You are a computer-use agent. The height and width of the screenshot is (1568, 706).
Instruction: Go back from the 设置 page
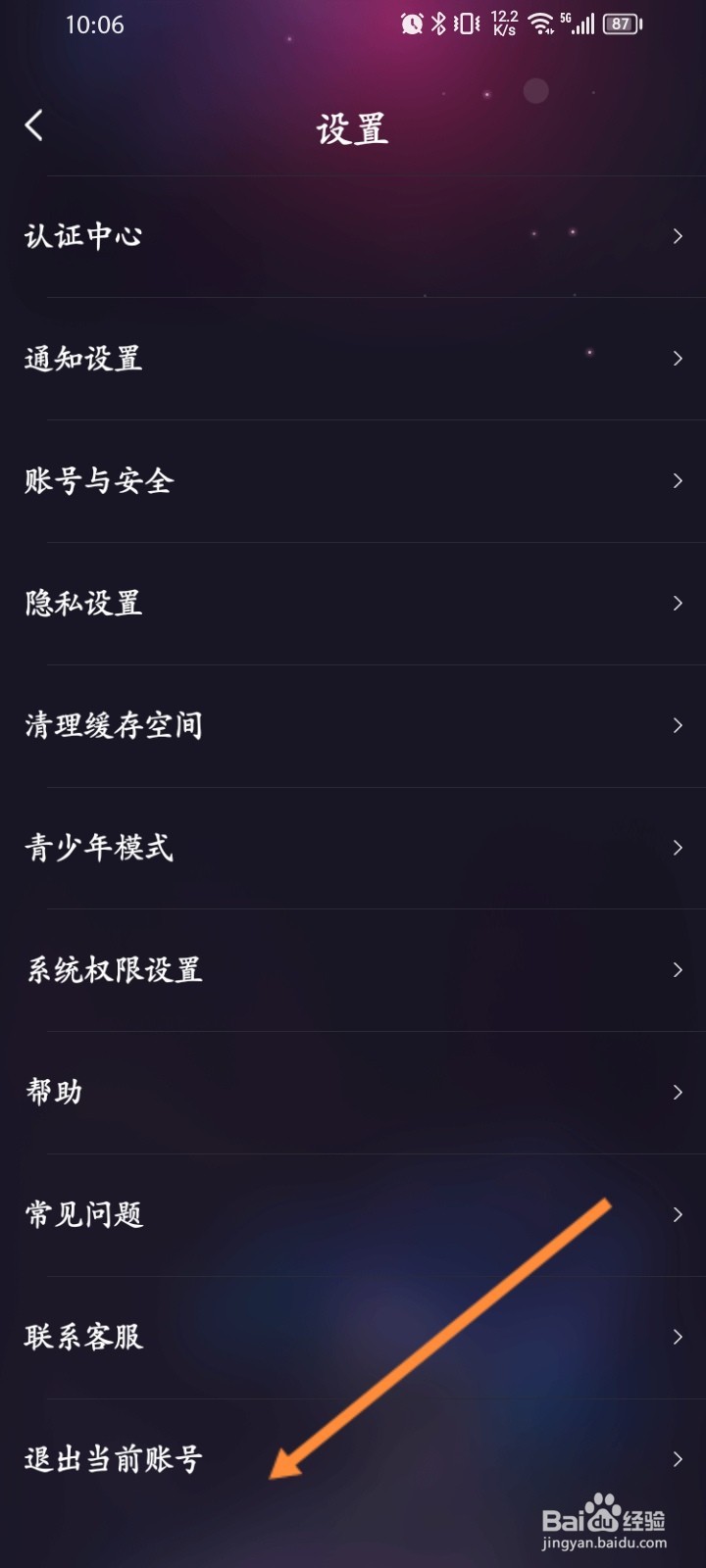click(34, 125)
